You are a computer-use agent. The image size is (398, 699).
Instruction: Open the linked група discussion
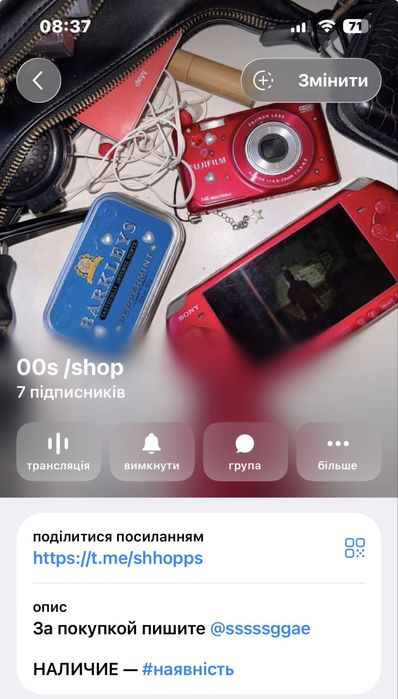(x=245, y=452)
